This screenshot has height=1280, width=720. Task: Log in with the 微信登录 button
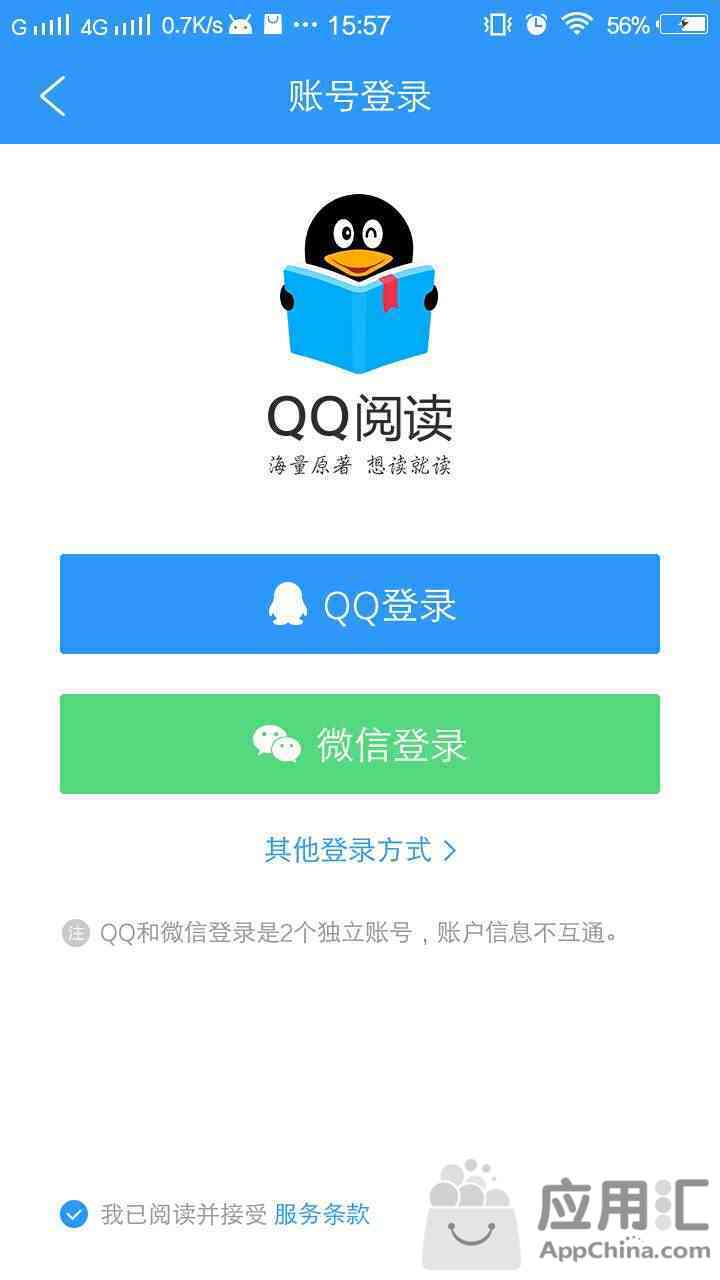(x=360, y=744)
